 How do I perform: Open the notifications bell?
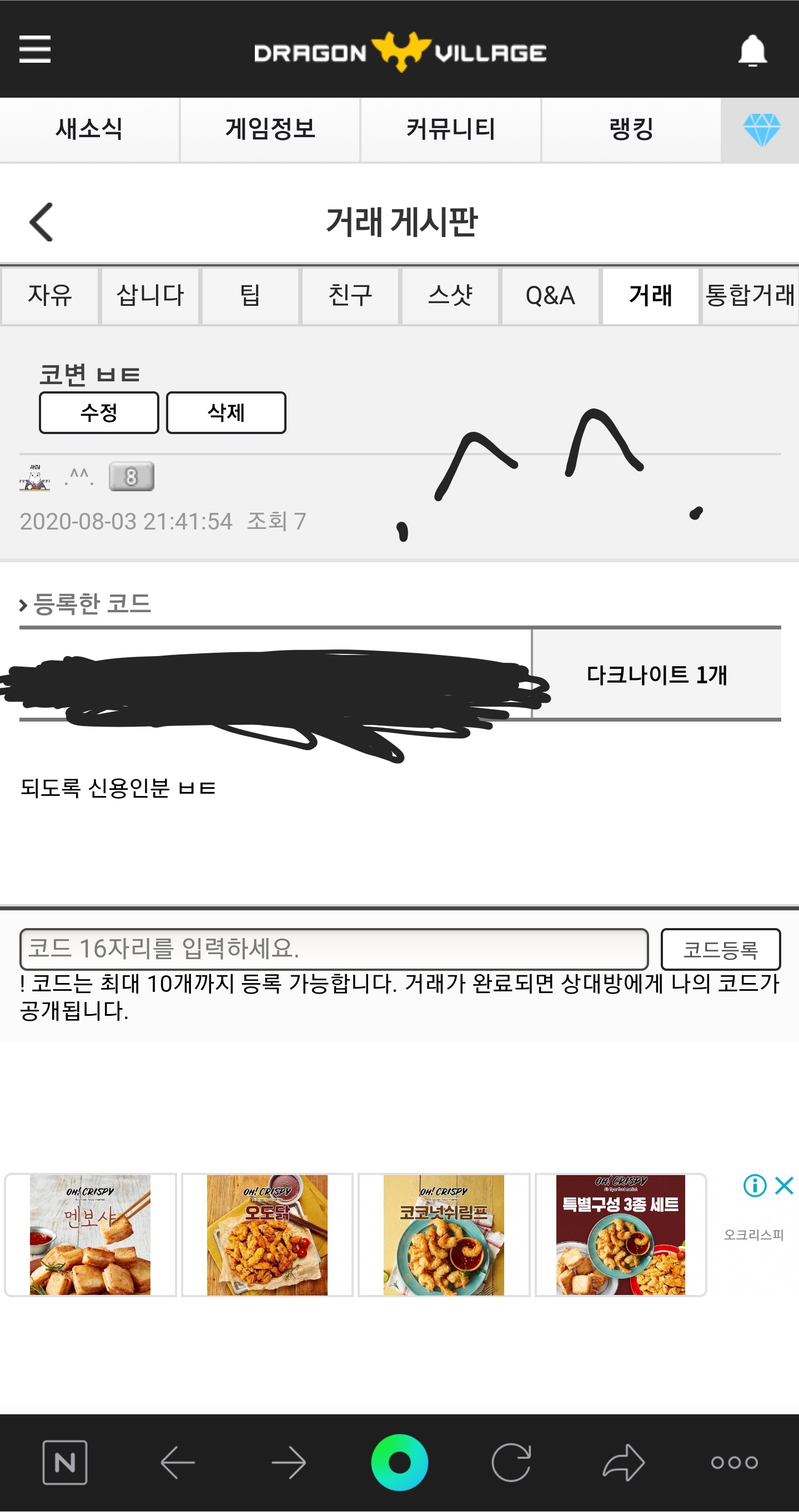(x=752, y=51)
